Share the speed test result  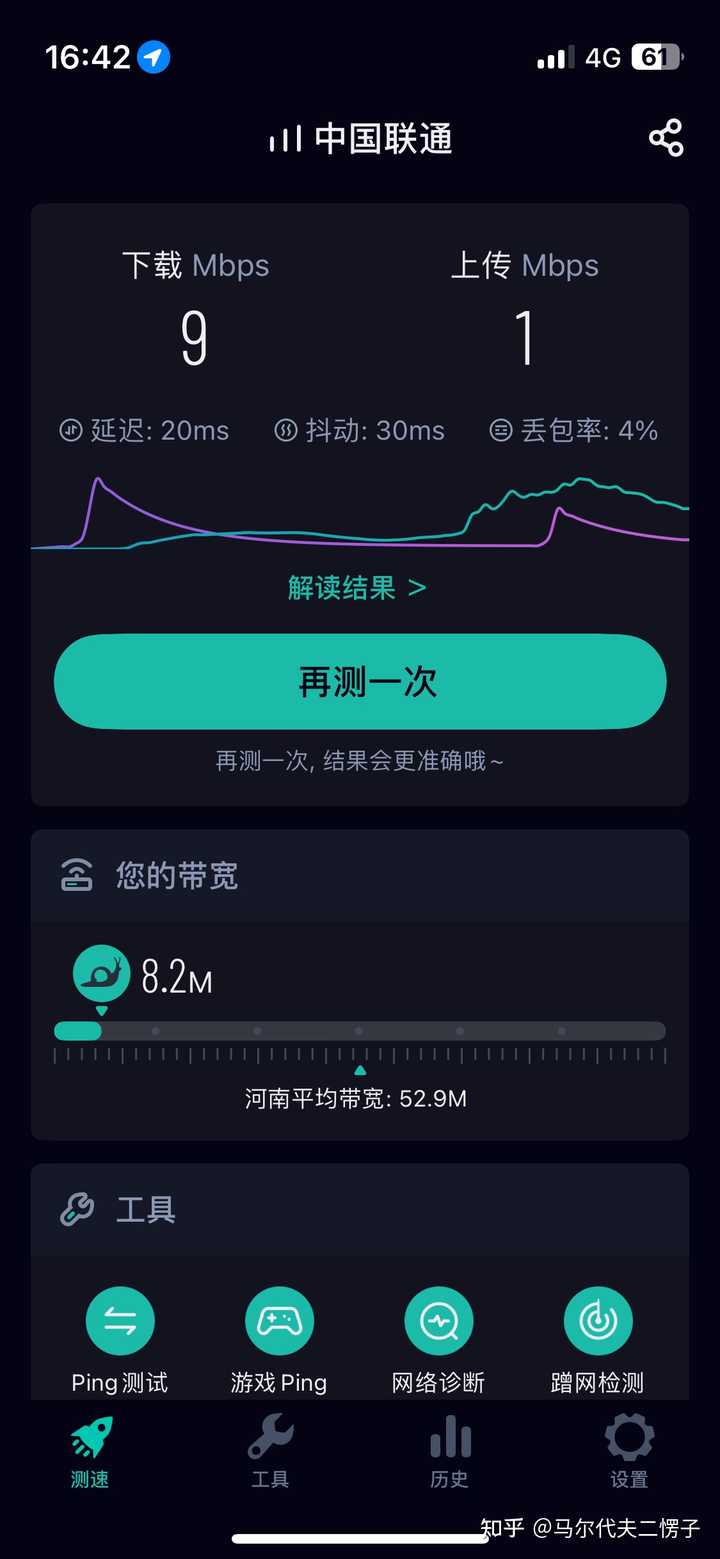pos(665,138)
